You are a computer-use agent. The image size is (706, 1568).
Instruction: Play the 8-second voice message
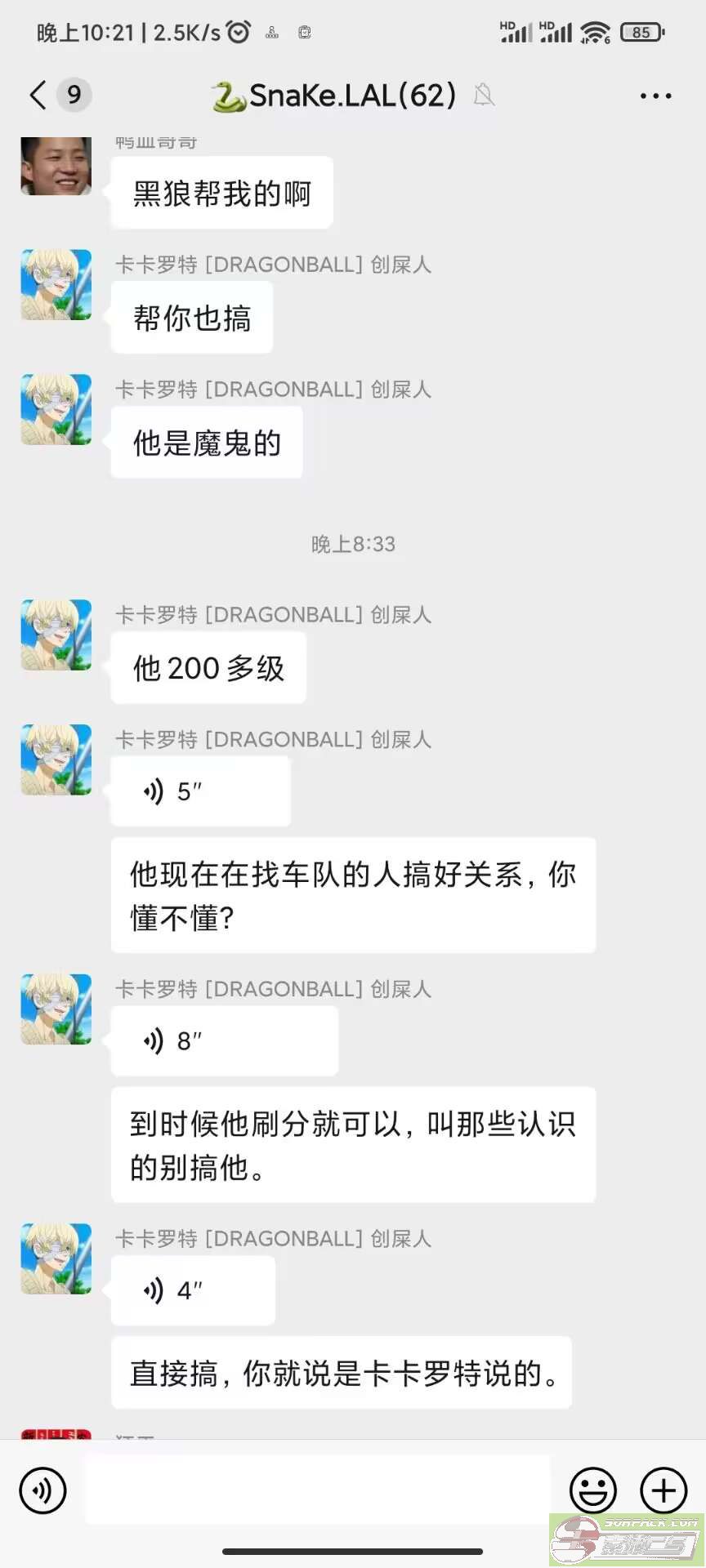pyautogui.click(x=224, y=1041)
